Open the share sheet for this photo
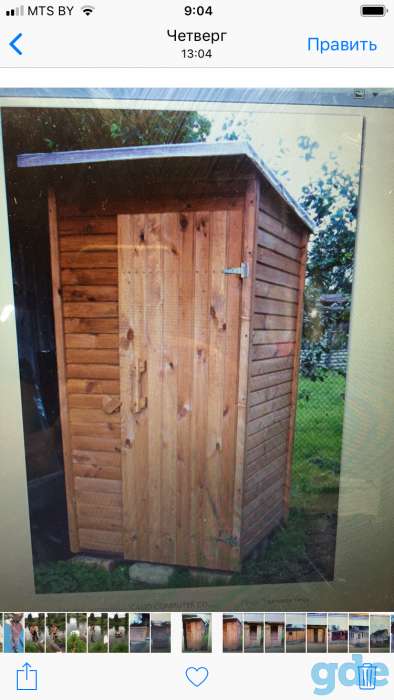The image size is (394, 700). click(27, 676)
